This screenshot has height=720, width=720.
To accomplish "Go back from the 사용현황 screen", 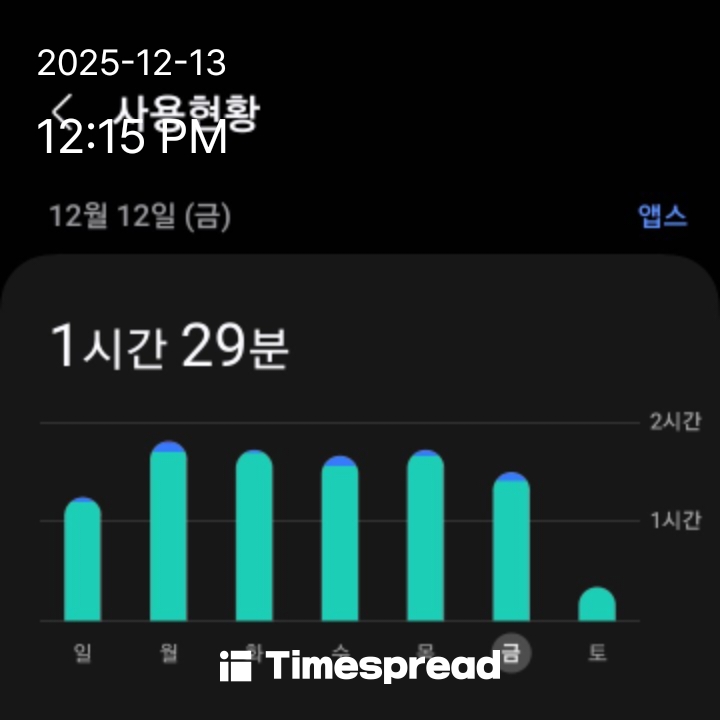I will tap(65, 108).
